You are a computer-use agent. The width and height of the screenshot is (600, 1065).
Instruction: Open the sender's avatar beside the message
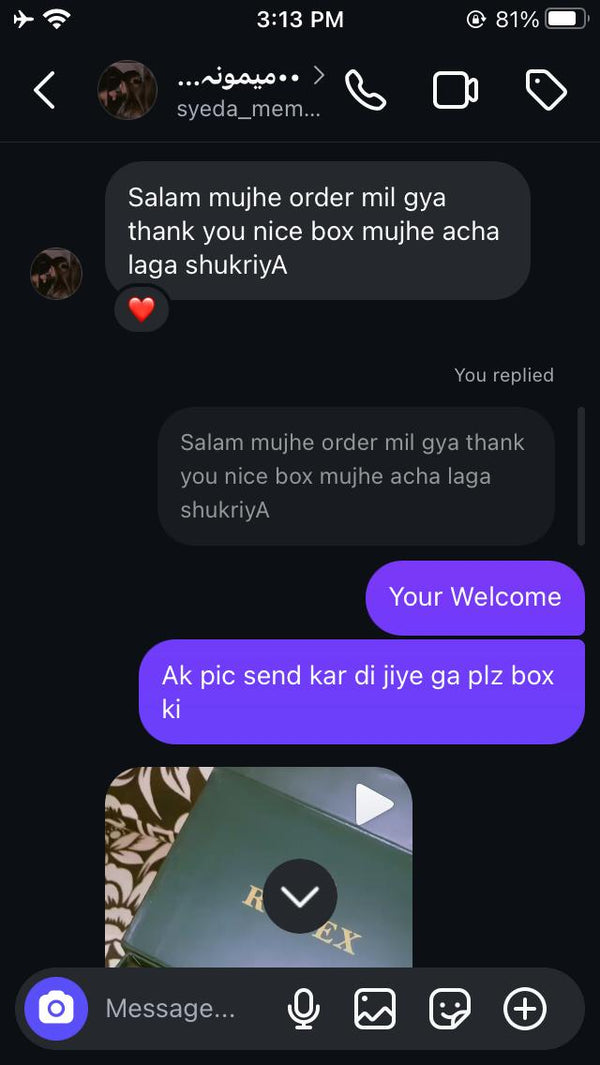[x=56, y=274]
